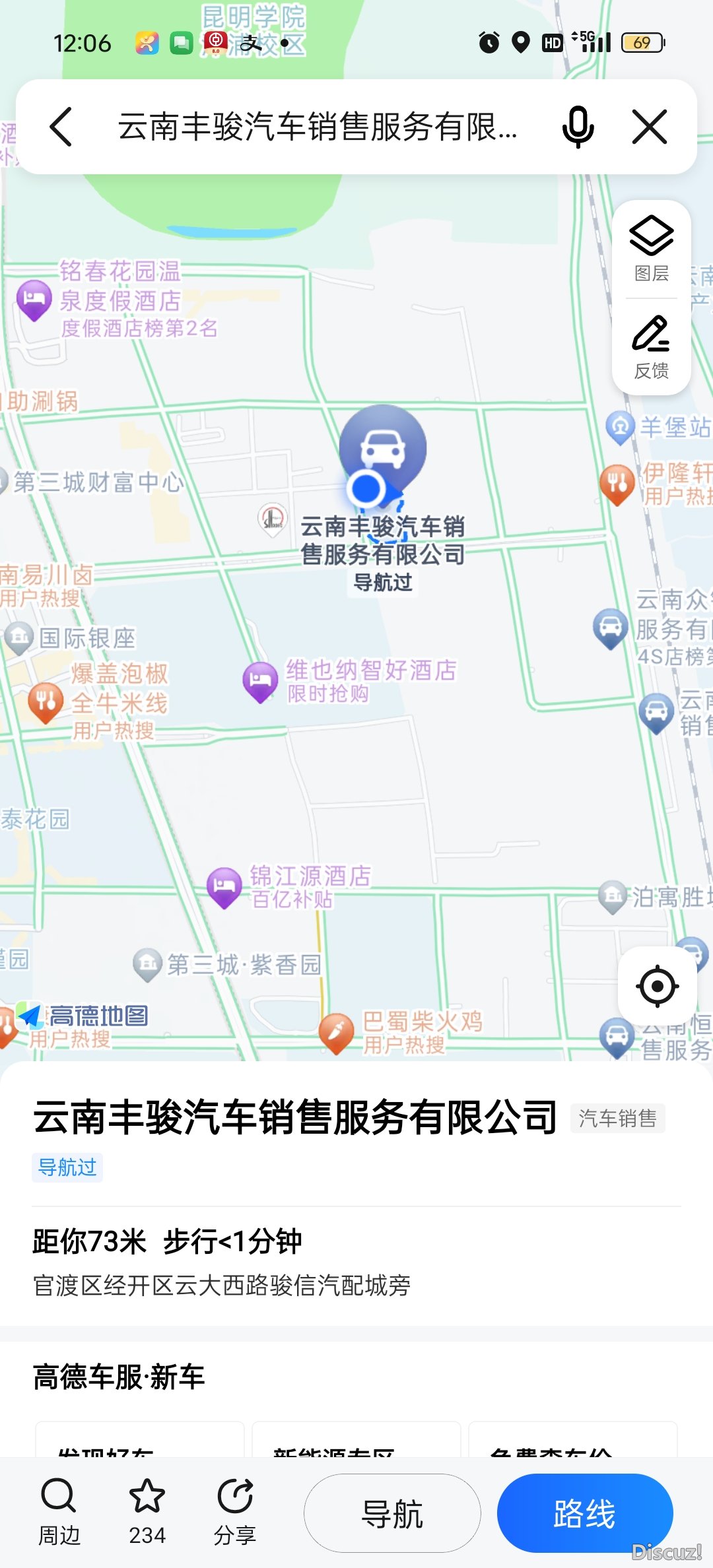Select the 云南丰骏汽车销售服务有限公司 car pin
This screenshot has height=1568, width=713.
[x=383, y=449]
